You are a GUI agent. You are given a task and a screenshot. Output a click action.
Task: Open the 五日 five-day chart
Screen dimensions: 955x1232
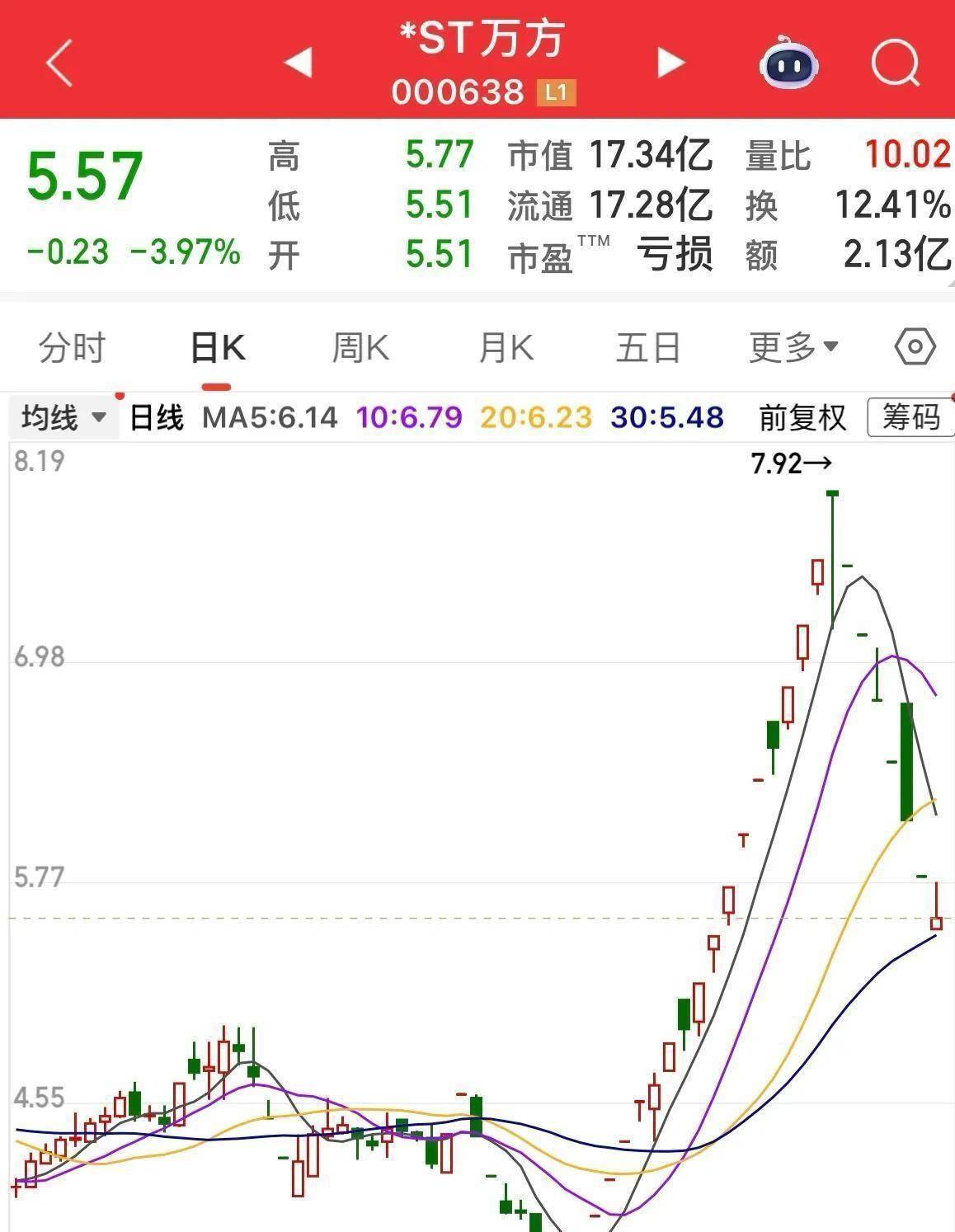pyautogui.click(x=648, y=347)
